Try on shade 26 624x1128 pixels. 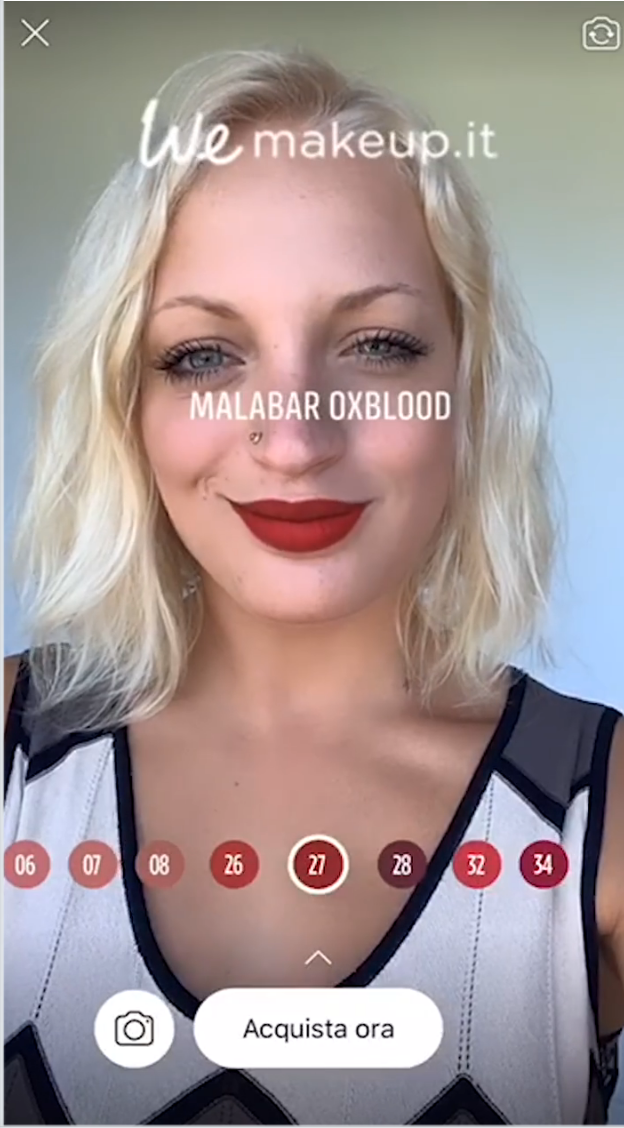tap(234, 865)
